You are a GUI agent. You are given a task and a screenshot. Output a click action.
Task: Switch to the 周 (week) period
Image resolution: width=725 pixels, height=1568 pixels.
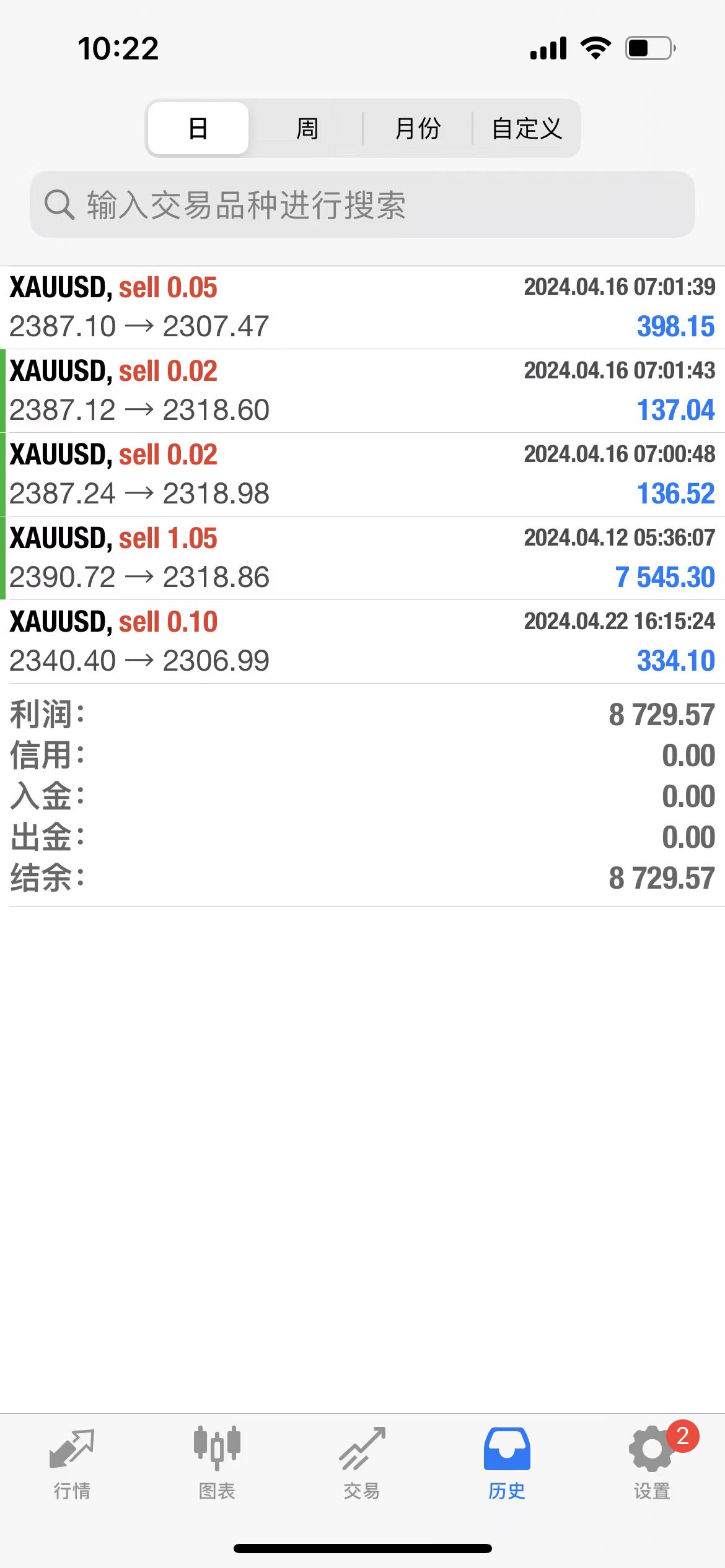307,128
